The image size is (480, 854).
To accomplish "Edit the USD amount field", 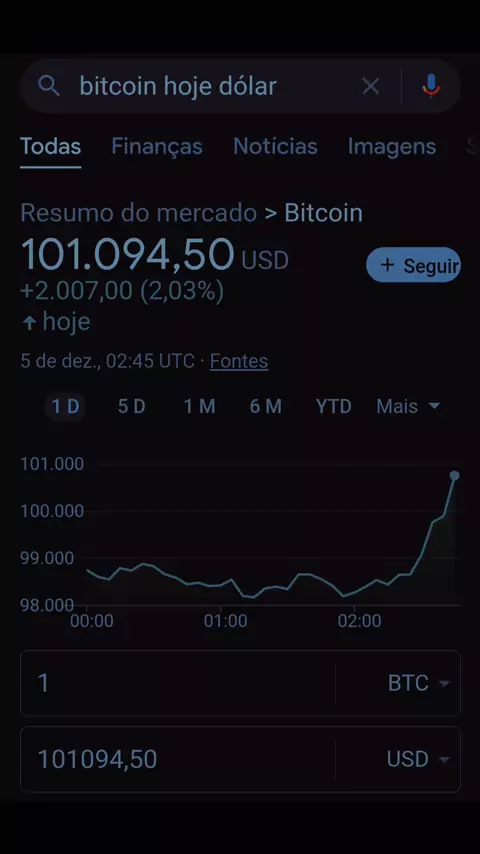I will coord(178,759).
